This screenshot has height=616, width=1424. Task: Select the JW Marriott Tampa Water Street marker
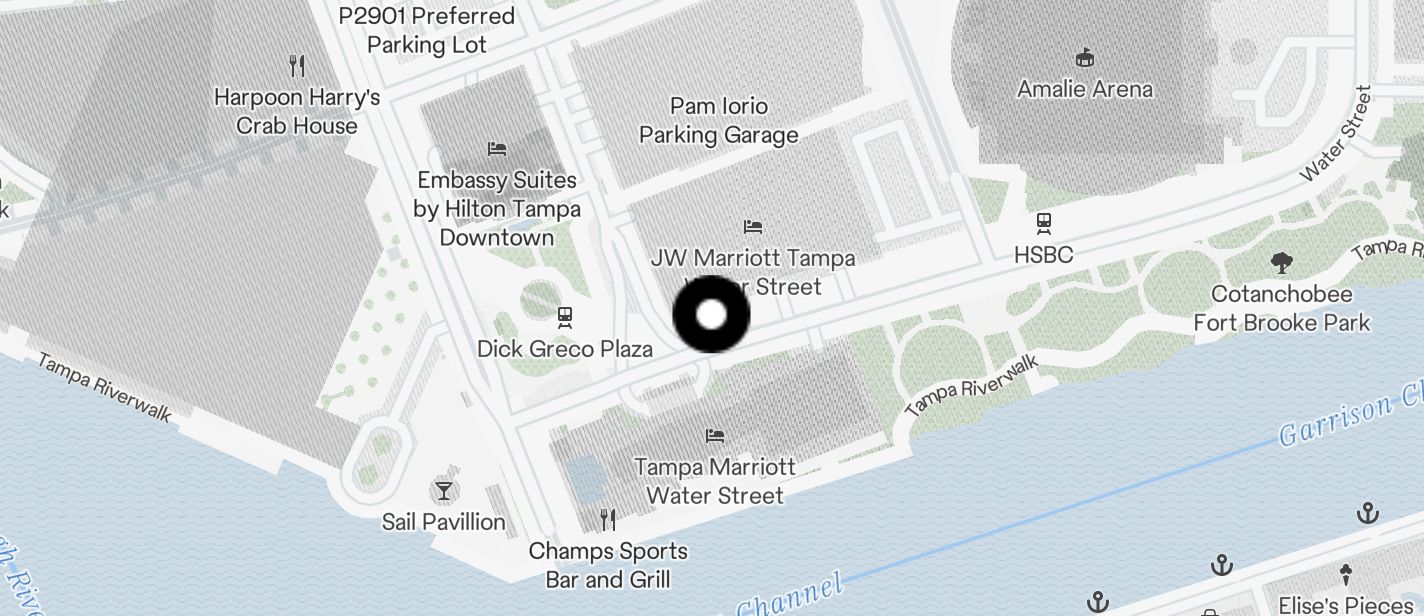coord(753,227)
